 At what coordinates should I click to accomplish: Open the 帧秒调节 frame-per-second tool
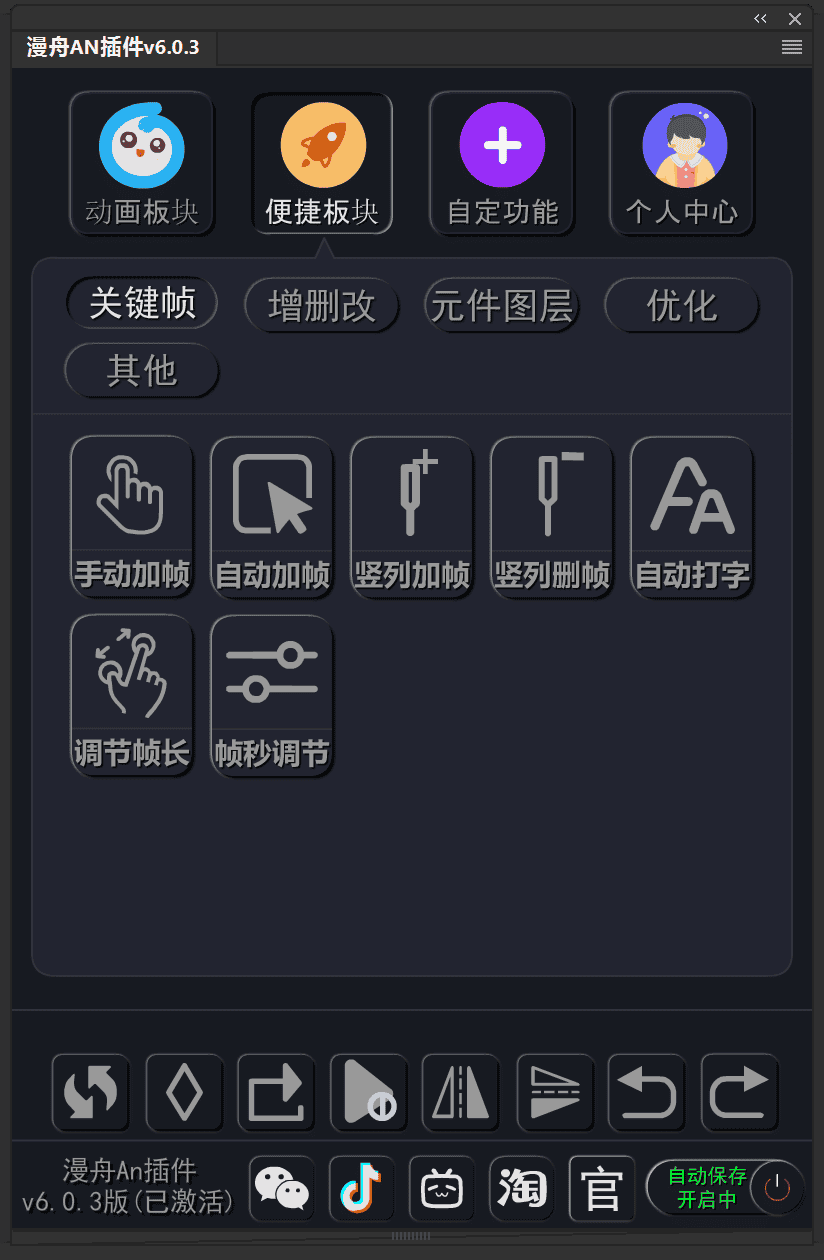pos(271,696)
